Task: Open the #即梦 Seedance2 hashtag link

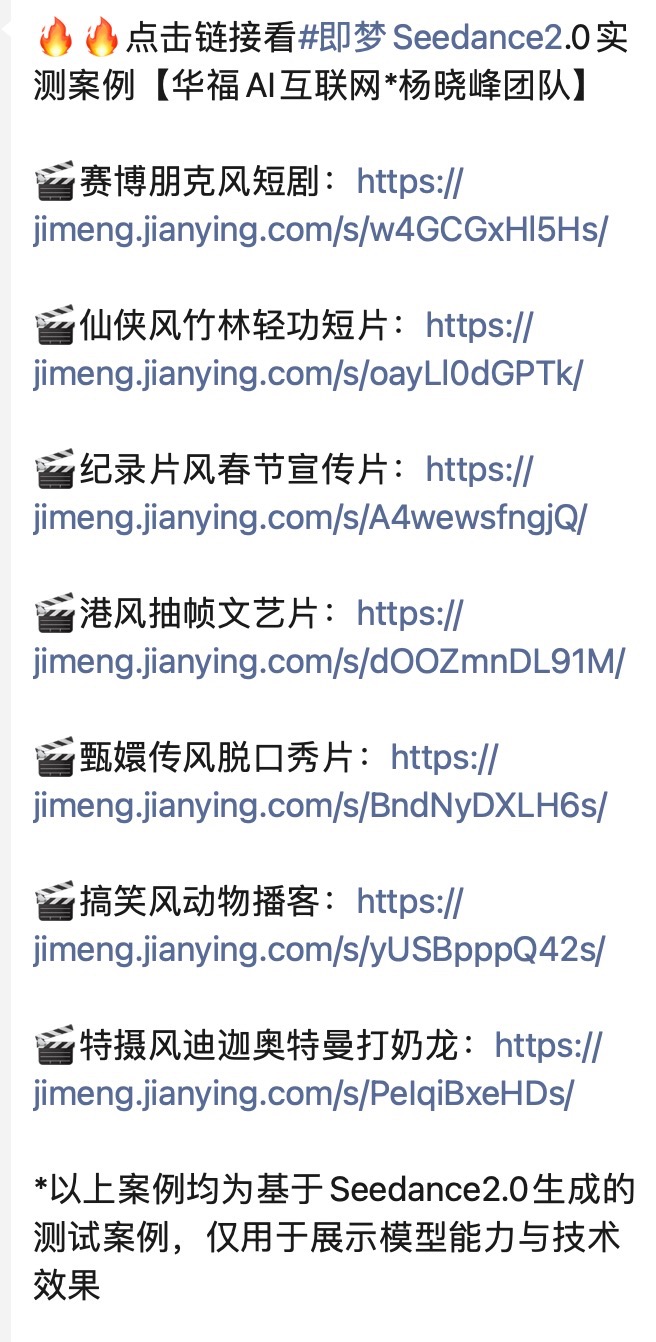Action: click(x=430, y=40)
